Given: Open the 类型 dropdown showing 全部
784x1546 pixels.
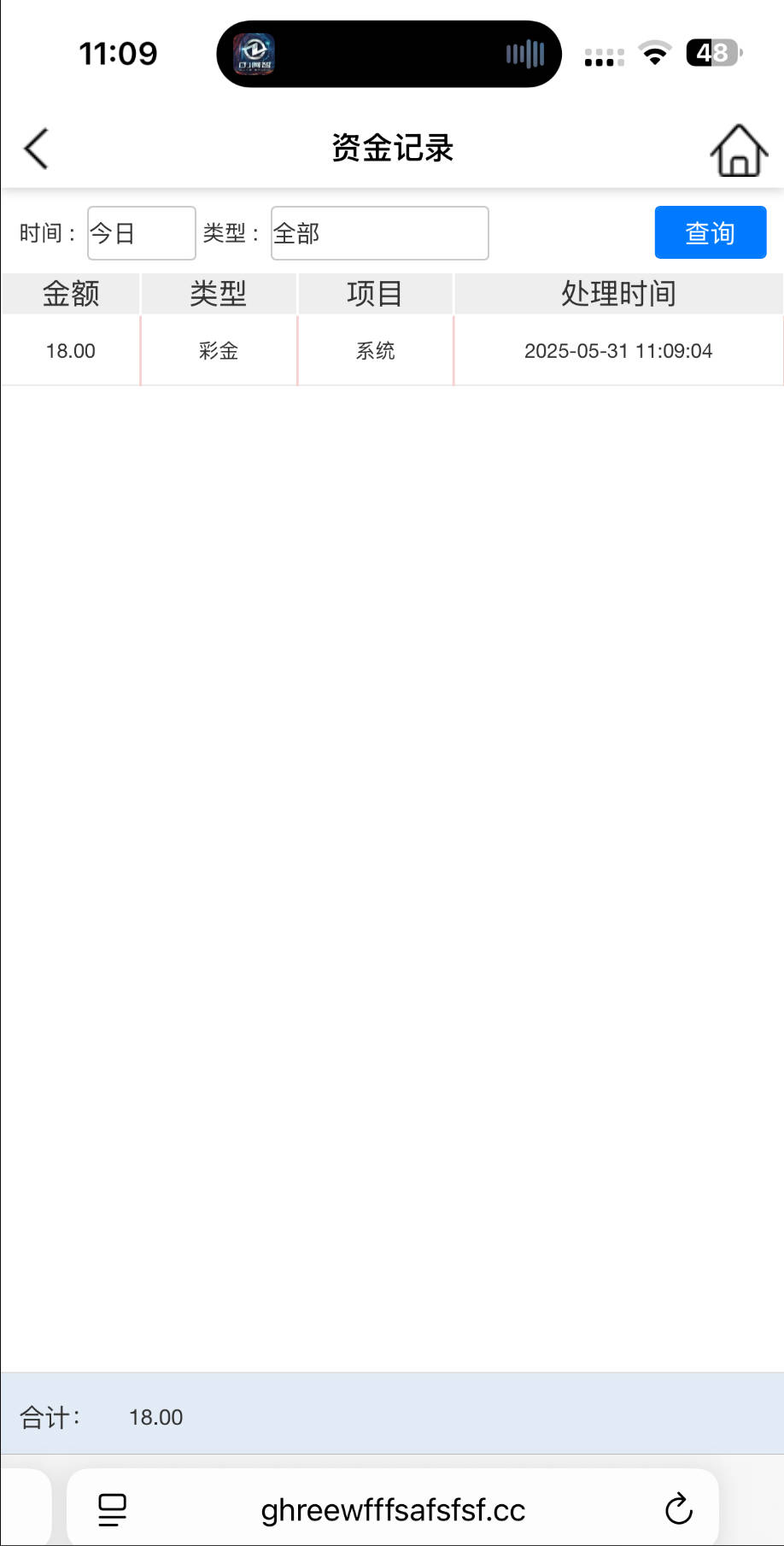Looking at the screenshot, I should click(379, 233).
